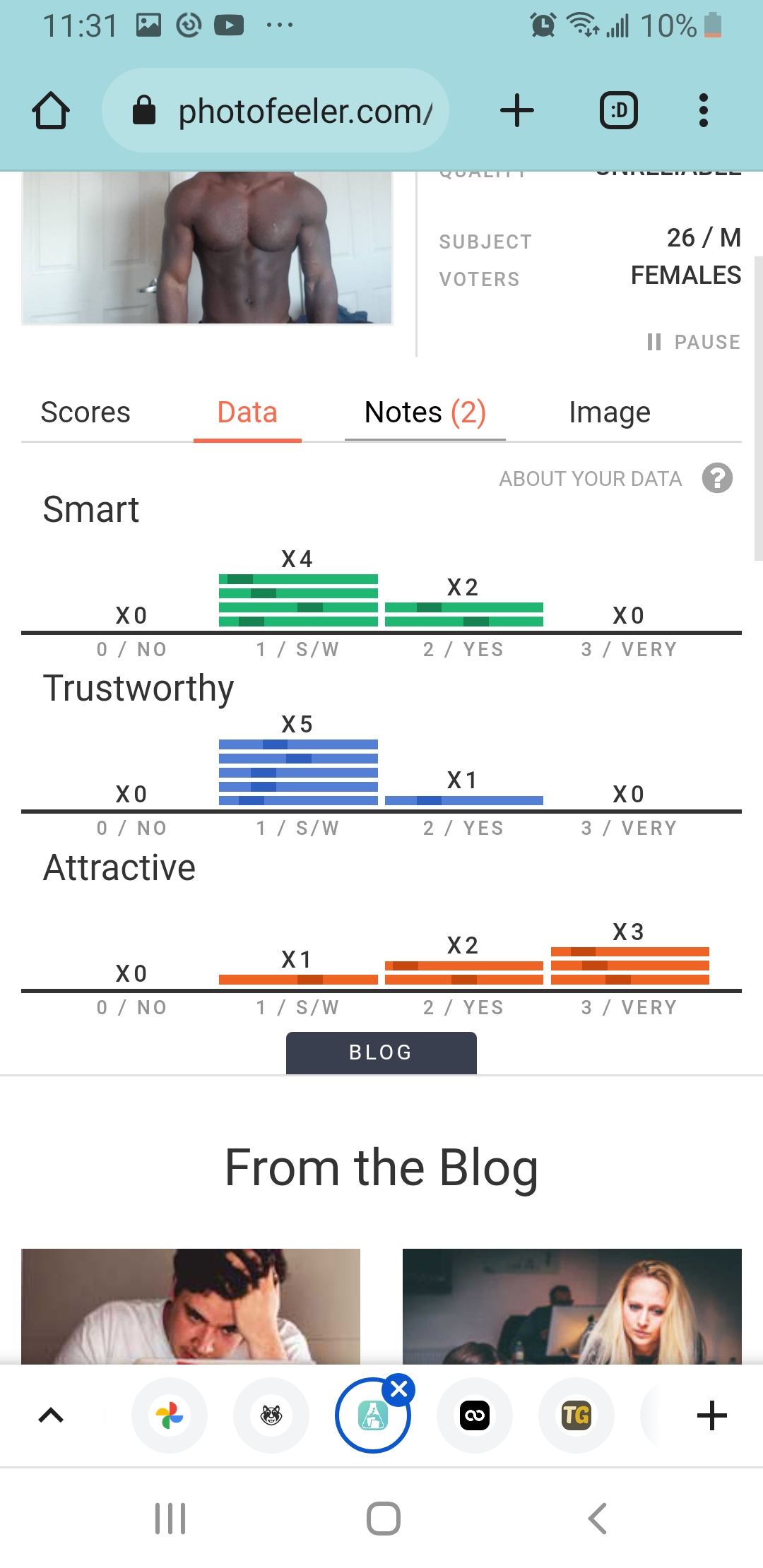Close the highlighted shortcut with the X badge
Viewport: 763px width, 1568px height.
click(398, 1389)
